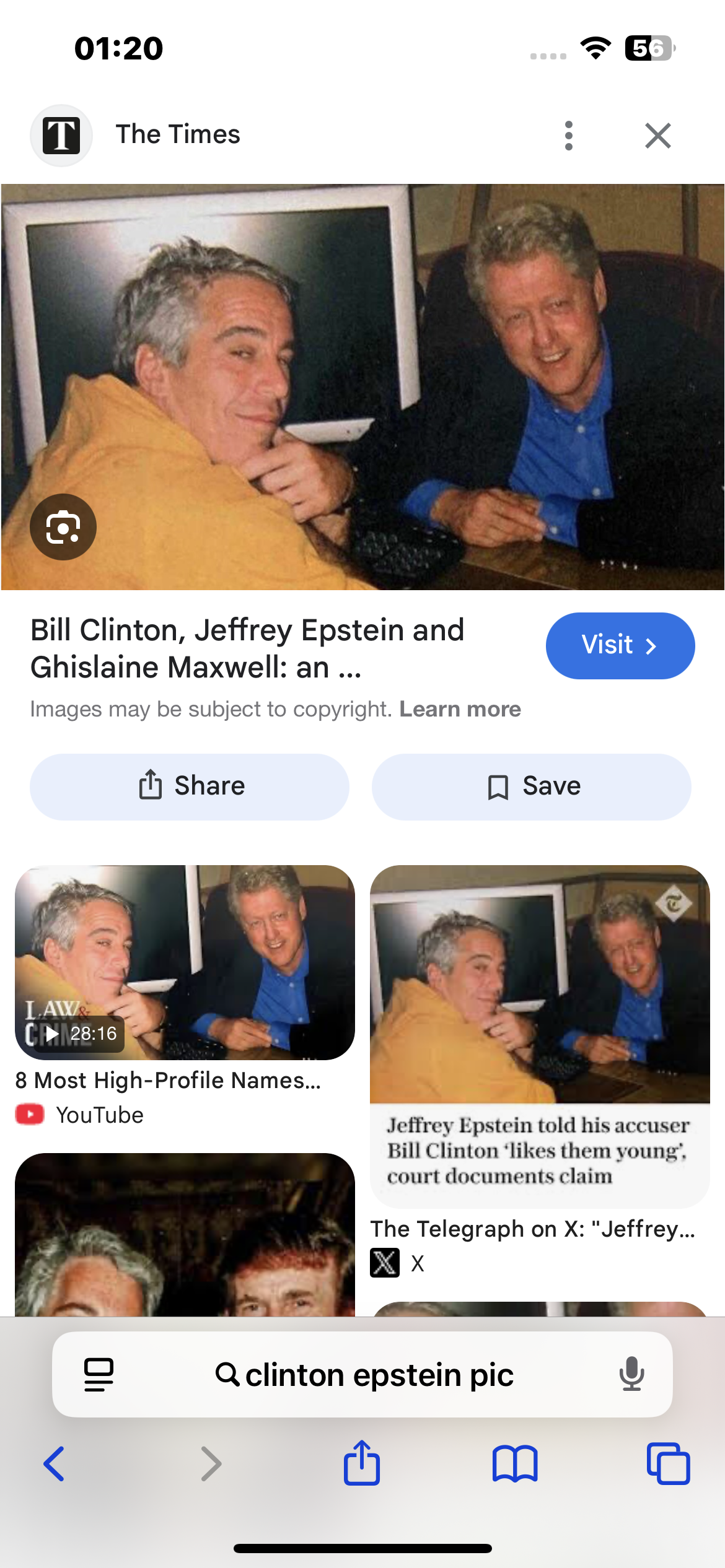Show all open Safari tabs

pyautogui.click(x=668, y=1464)
